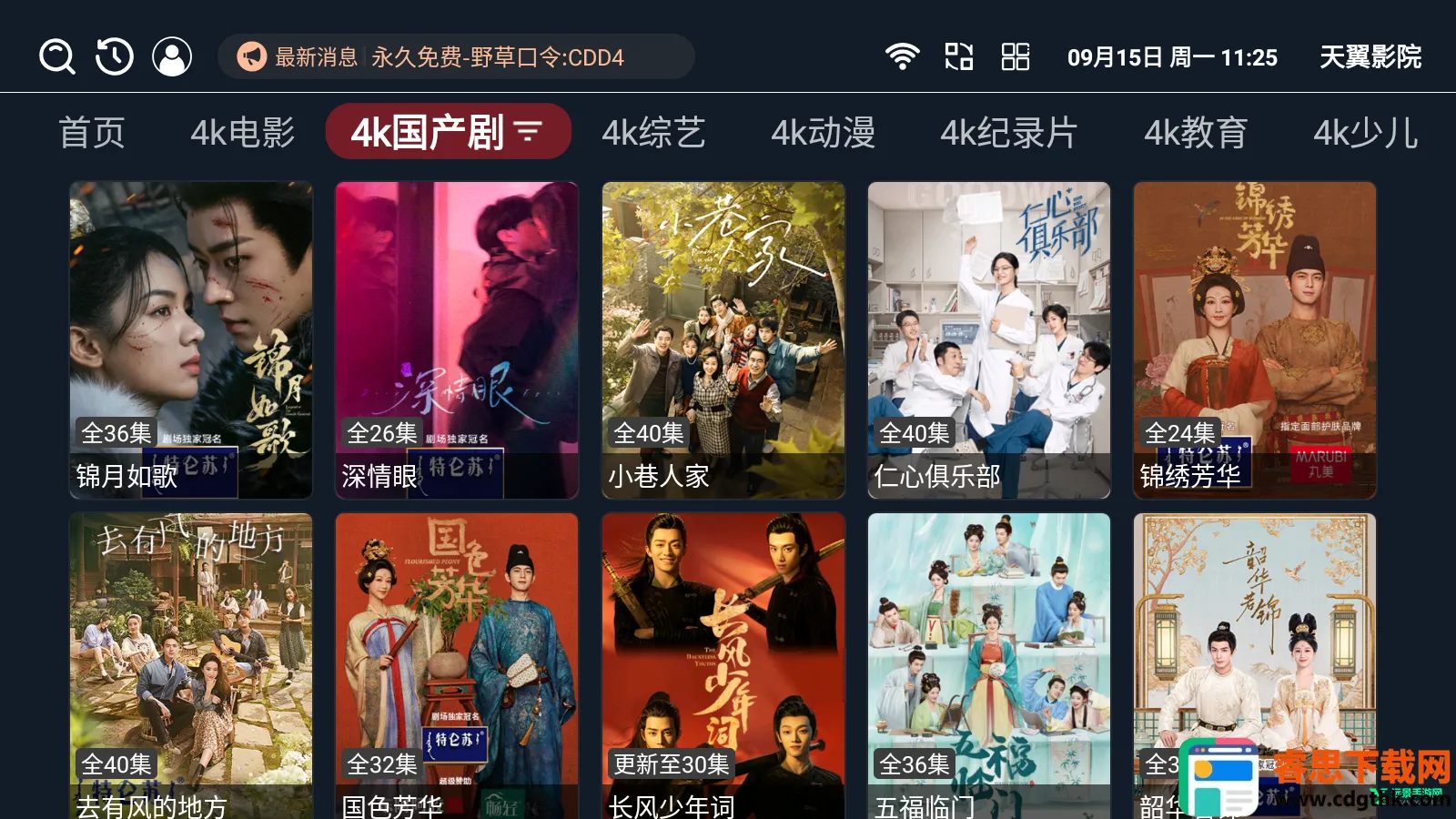Viewport: 1456px width, 819px height.
Task: Go to the 4k教育 tab
Action: pos(1196,133)
